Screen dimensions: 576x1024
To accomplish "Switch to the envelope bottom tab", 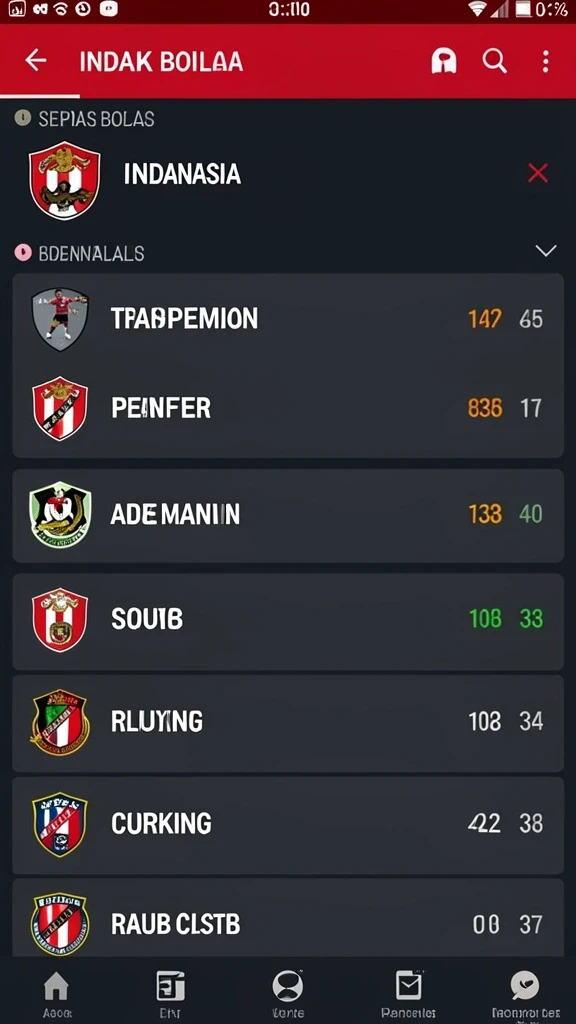I will point(408,993).
